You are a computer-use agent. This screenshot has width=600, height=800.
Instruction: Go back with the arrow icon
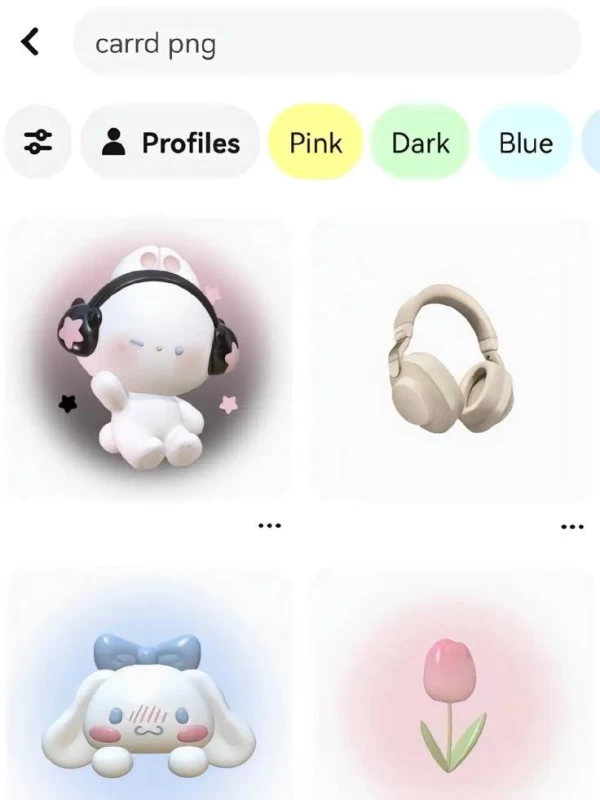(31, 42)
